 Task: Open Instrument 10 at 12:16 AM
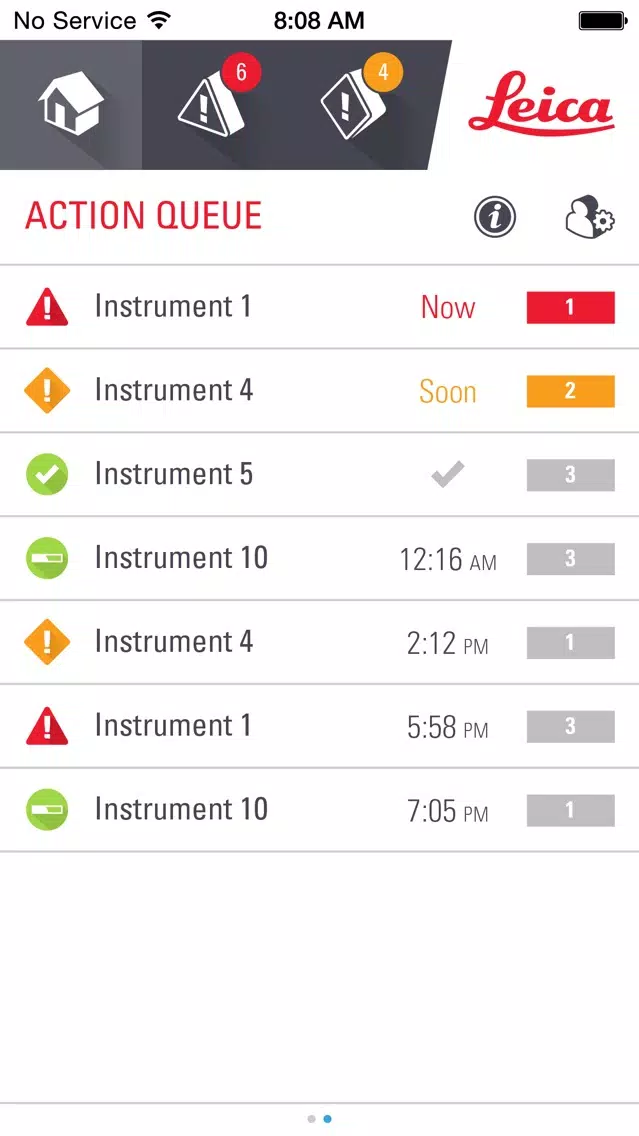pyautogui.click(x=320, y=559)
